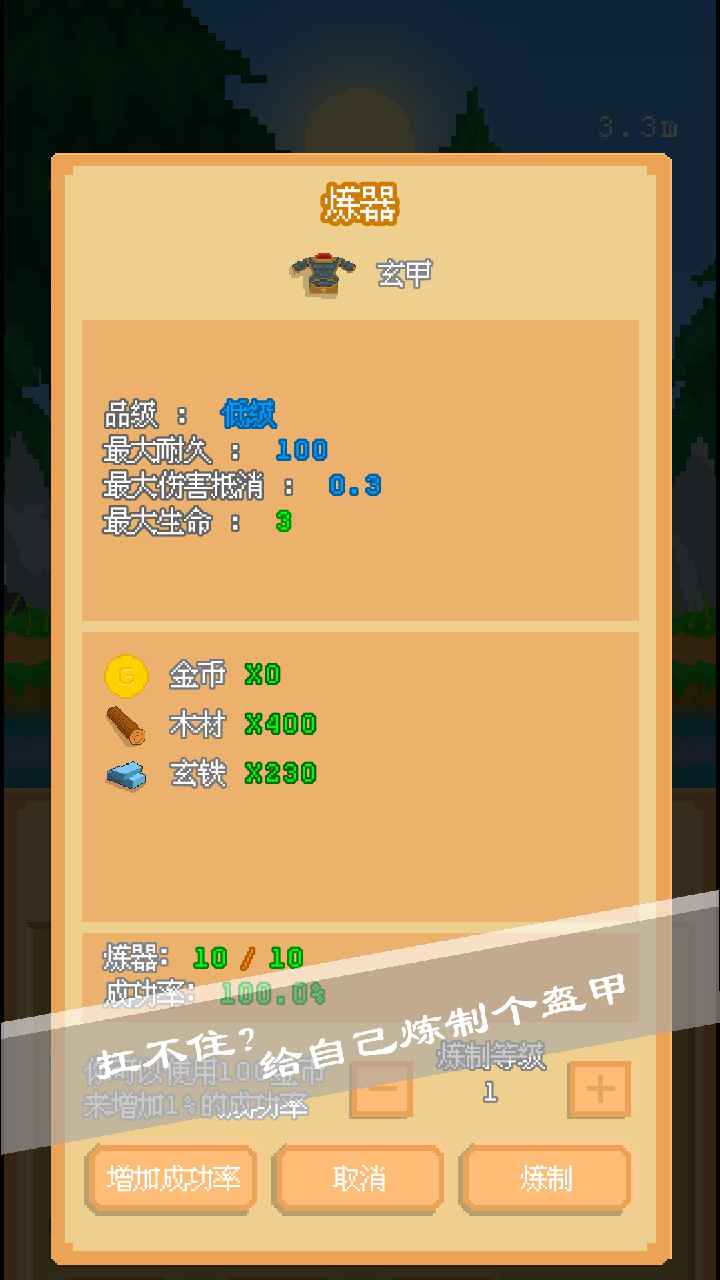Decrease 炼制等级 with the minus button
The width and height of the screenshot is (720, 1280).
(x=382, y=1089)
